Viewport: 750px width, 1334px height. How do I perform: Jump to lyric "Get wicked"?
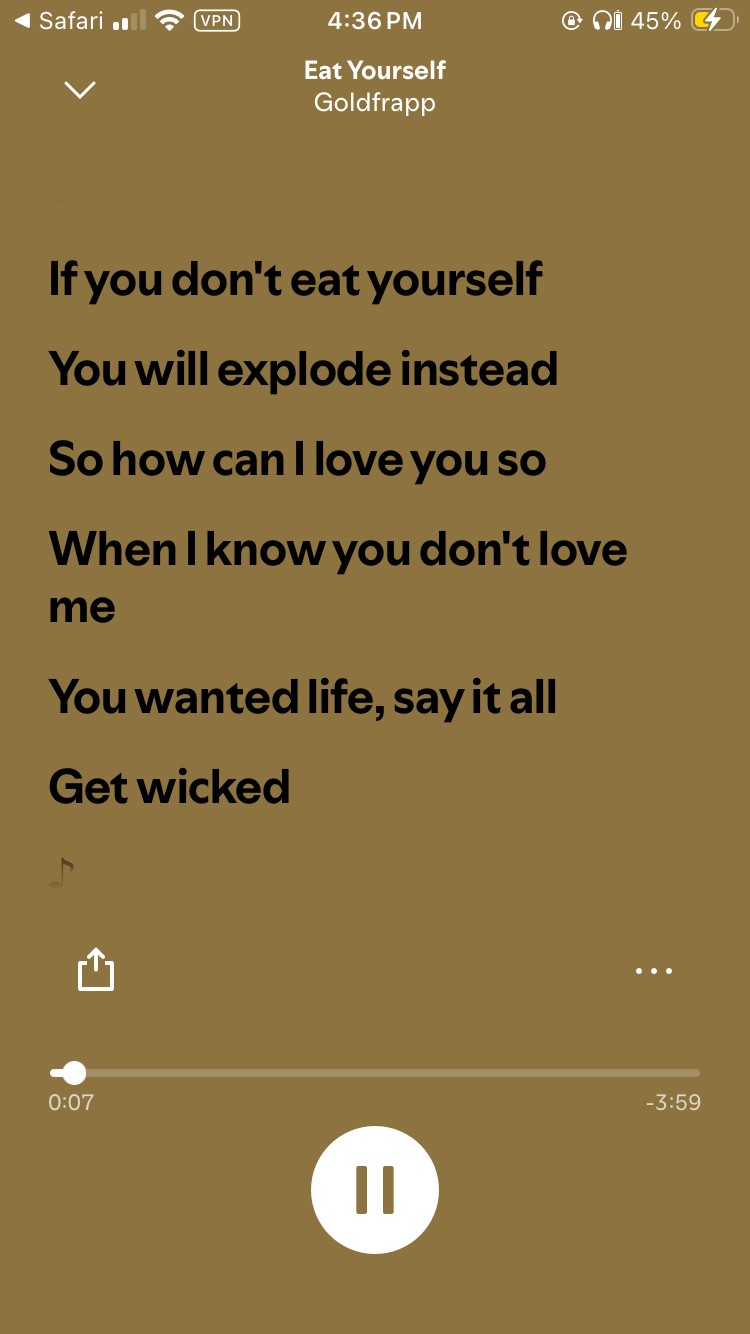pos(169,787)
